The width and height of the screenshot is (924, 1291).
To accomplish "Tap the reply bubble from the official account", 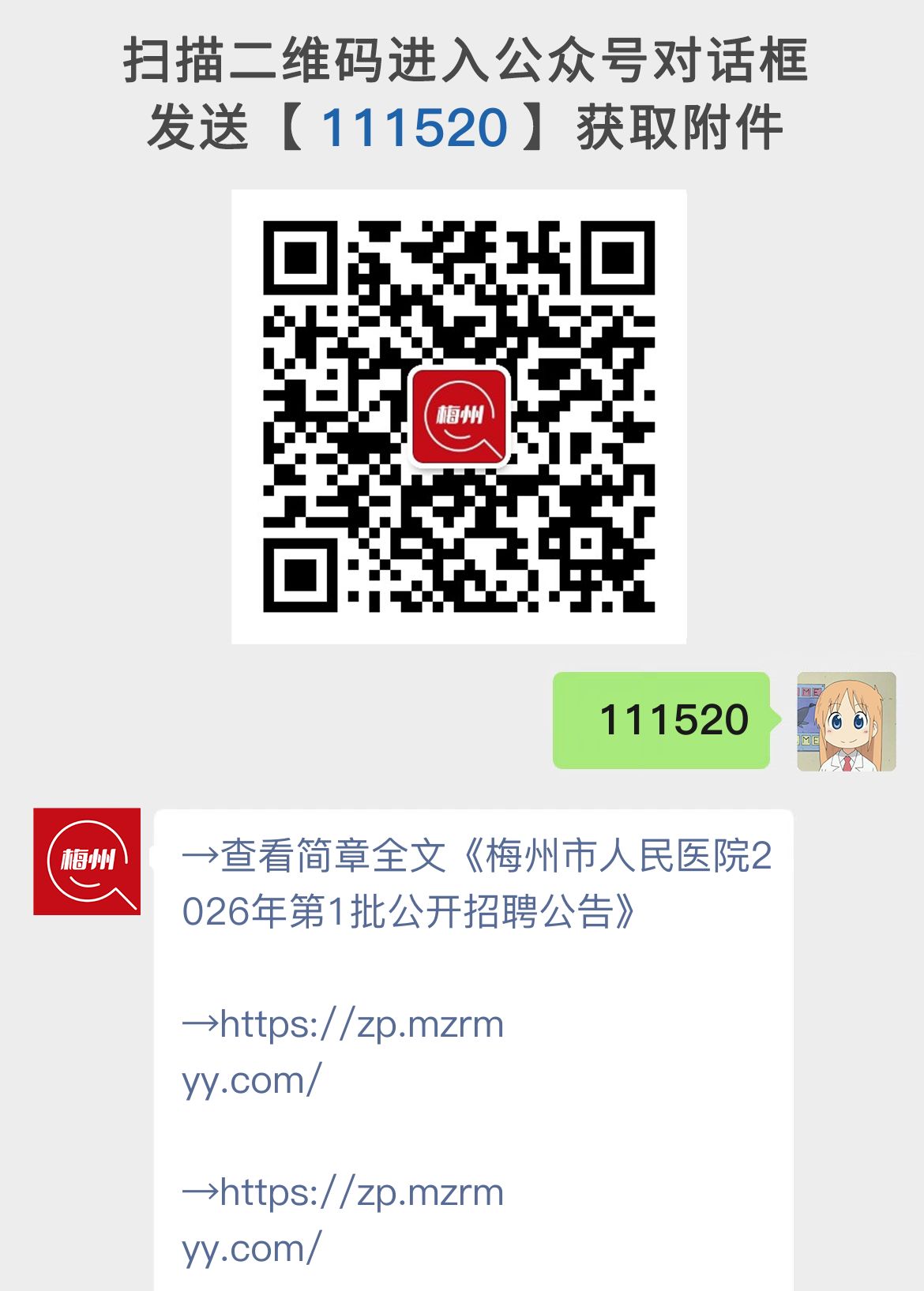I will tap(474, 1026).
